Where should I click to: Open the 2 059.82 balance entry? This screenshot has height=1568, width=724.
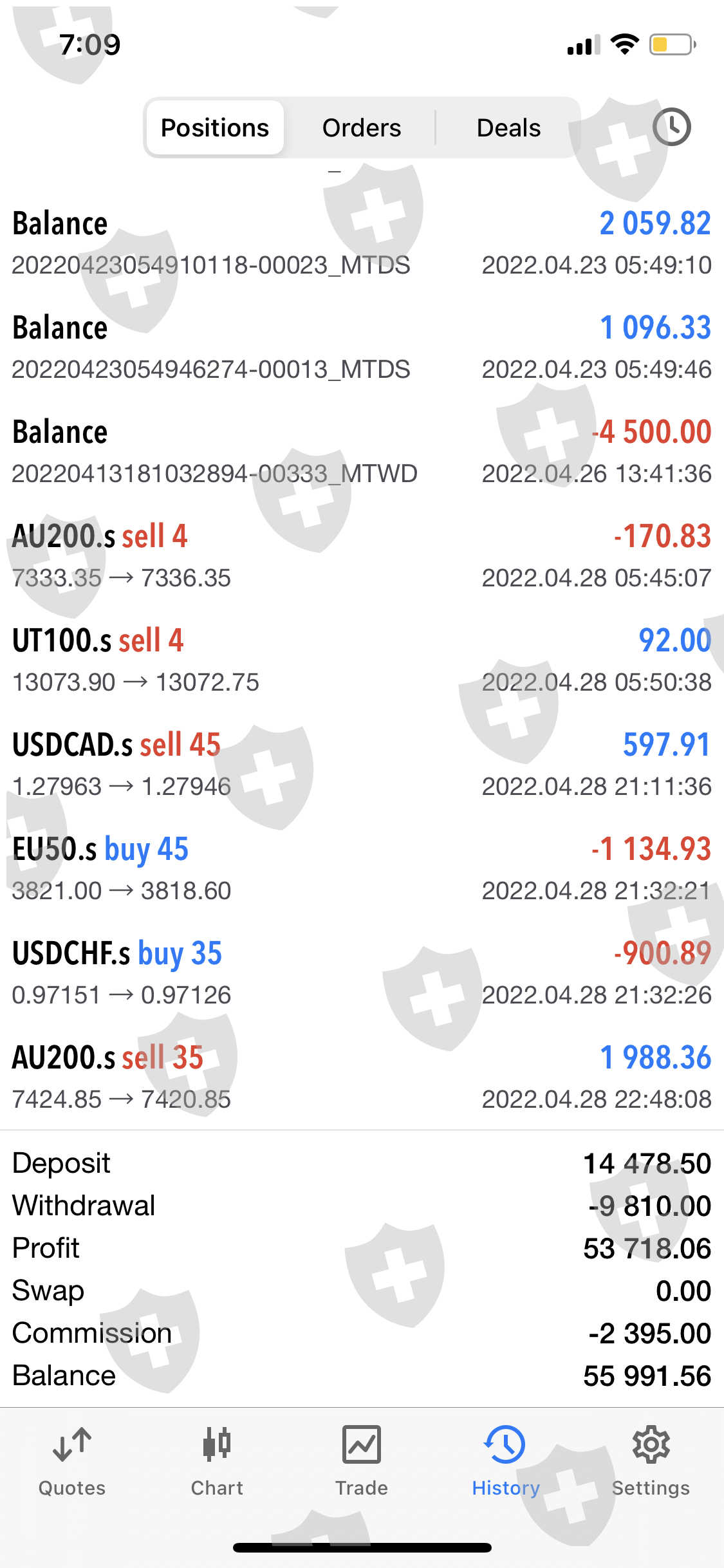(362, 243)
